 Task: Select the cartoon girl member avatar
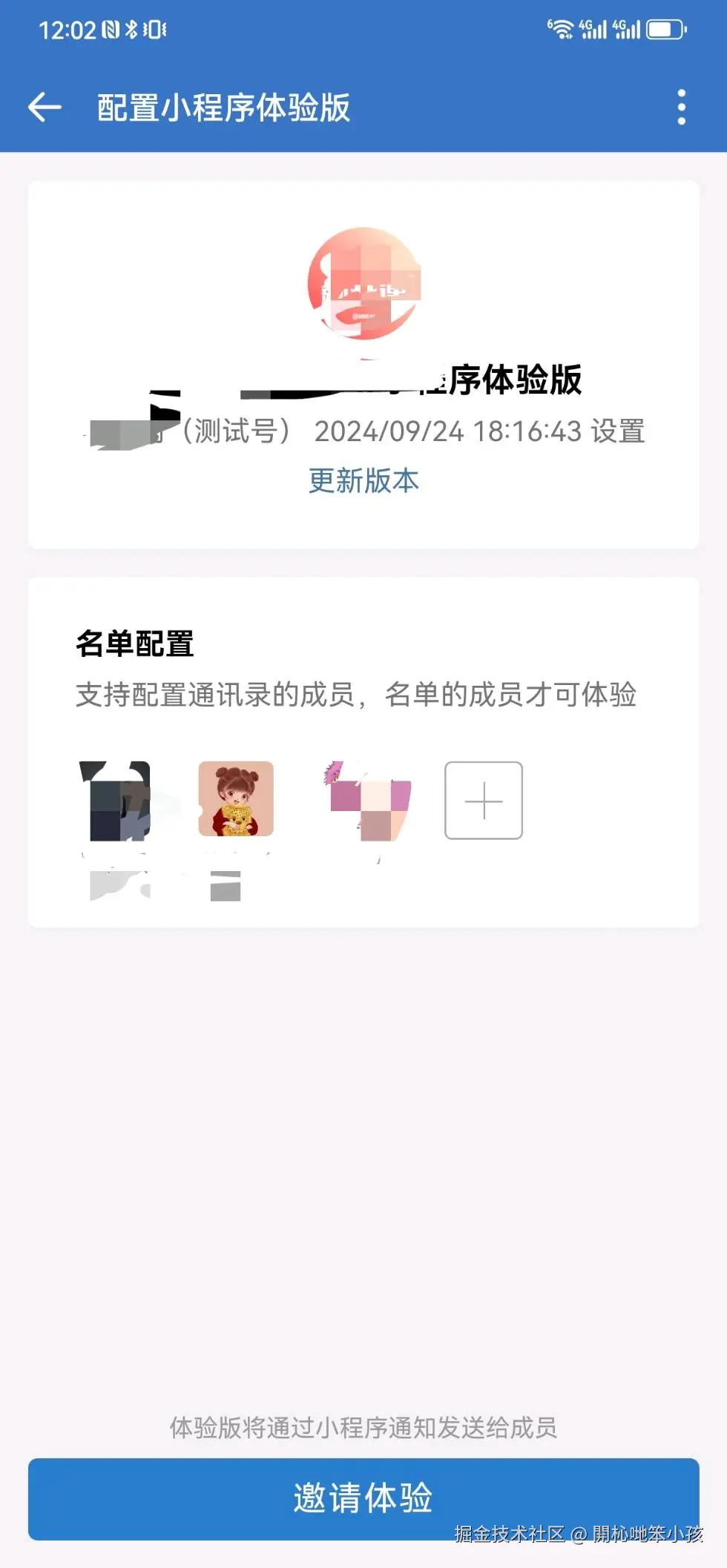236,798
